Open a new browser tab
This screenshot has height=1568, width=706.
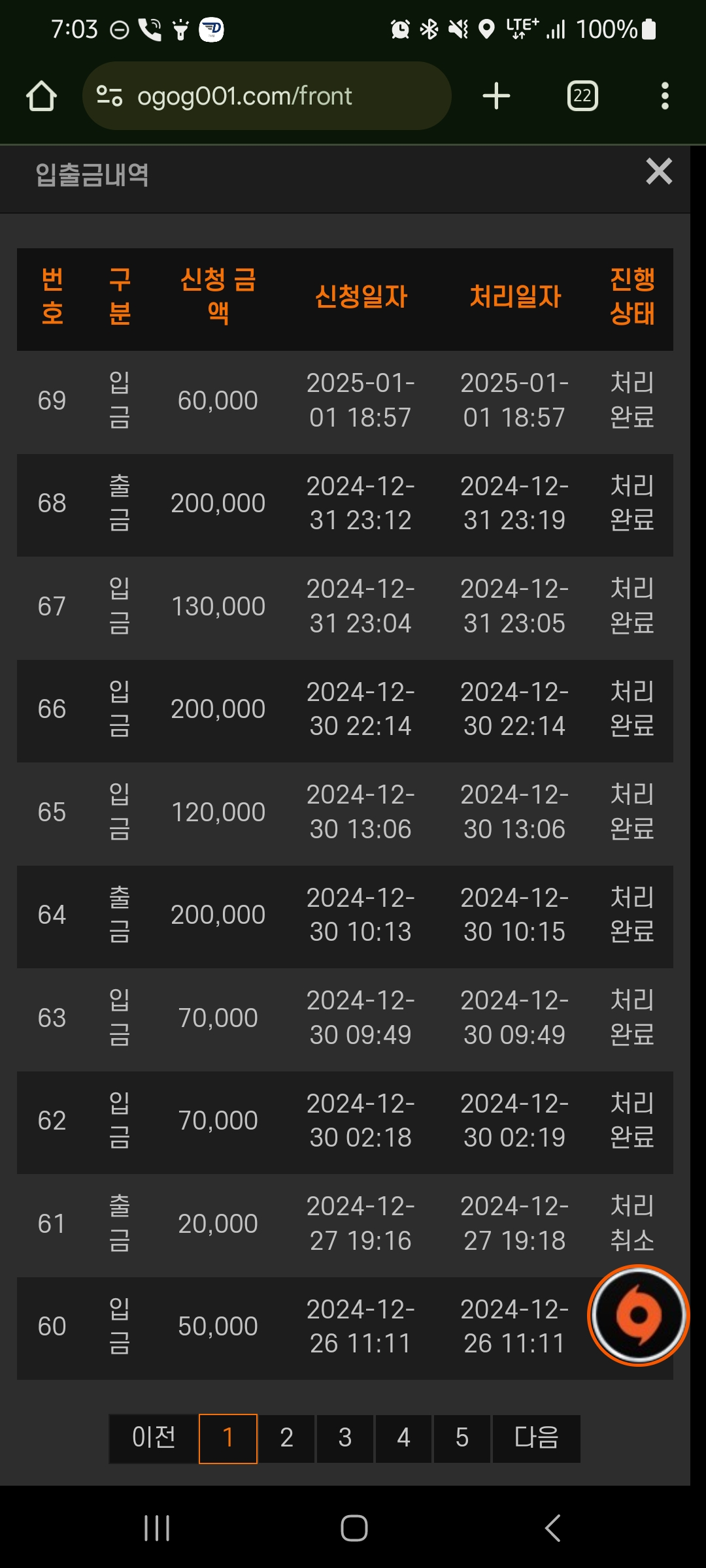(496, 96)
